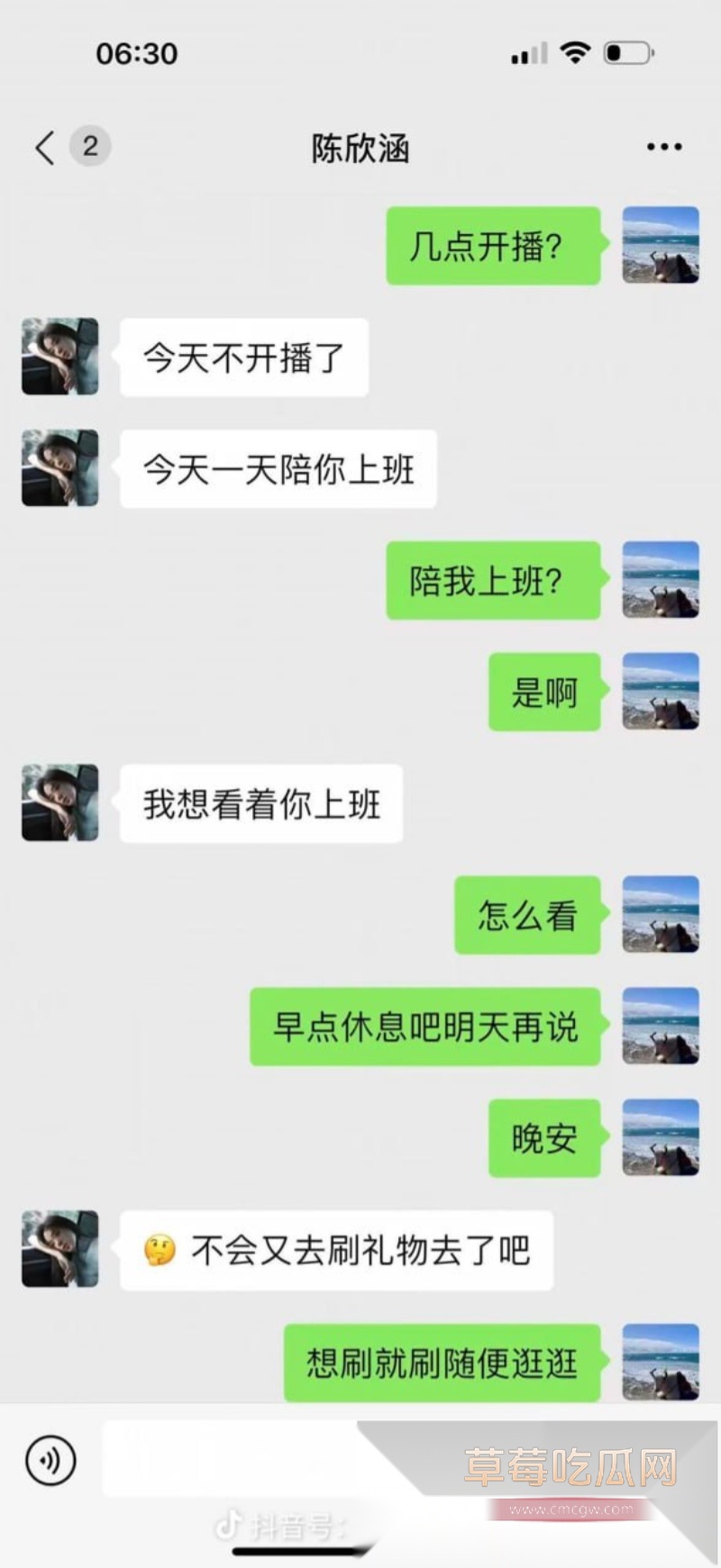Toggle voice input mode in the chat bar
This screenshot has height=1568, width=721.
(x=51, y=1460)
